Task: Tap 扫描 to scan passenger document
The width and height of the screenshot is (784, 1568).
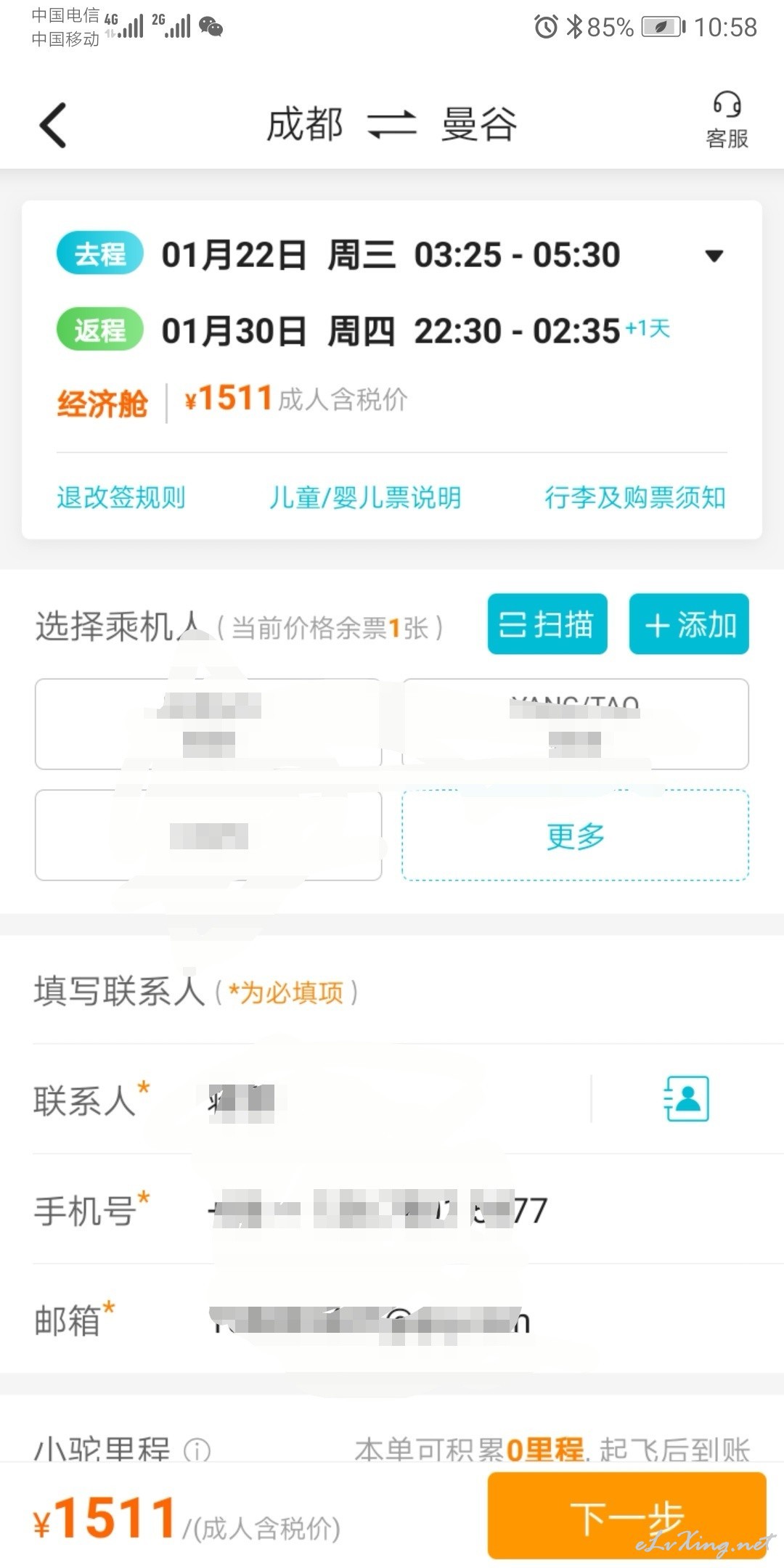Action: click(547, 624)
